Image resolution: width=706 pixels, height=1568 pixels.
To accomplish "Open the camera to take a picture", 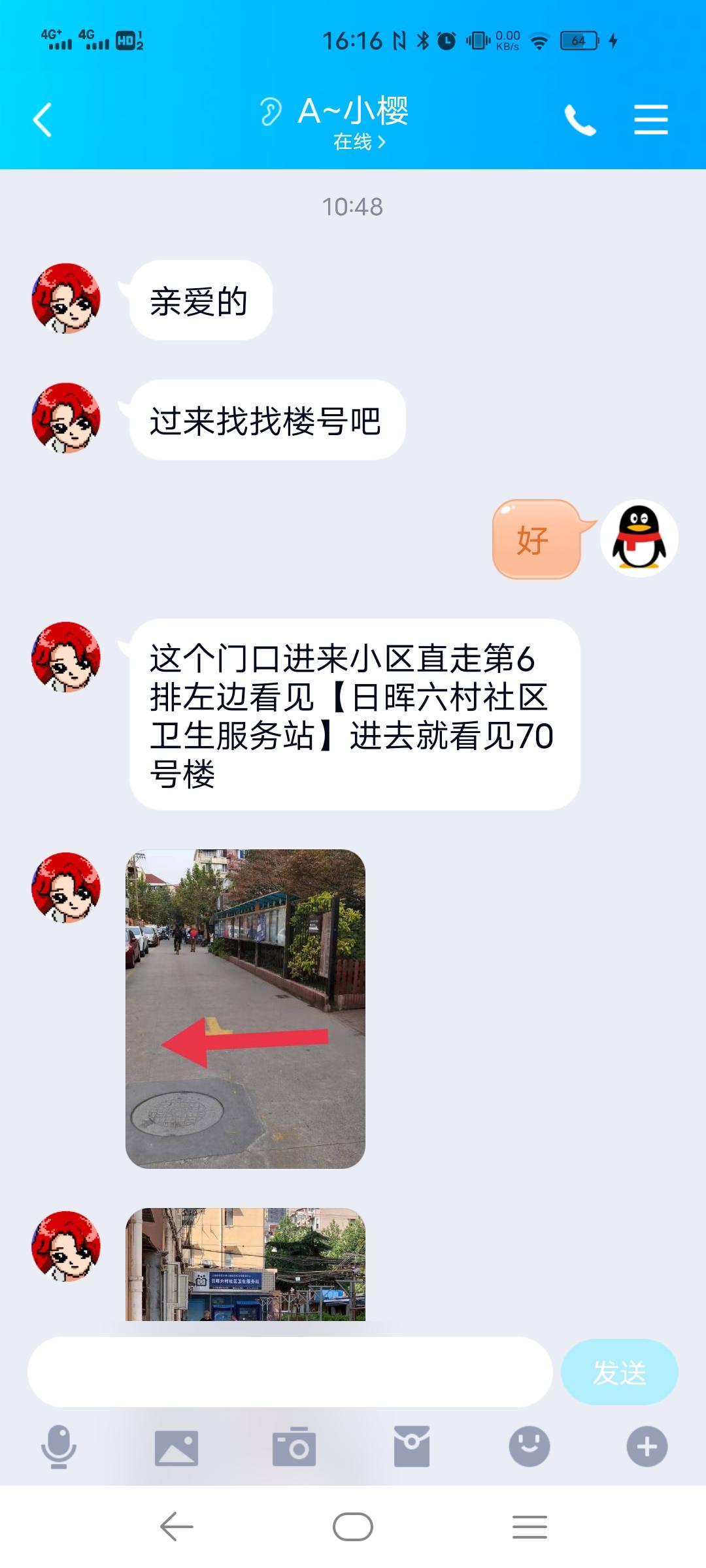I will [294, 1446].
